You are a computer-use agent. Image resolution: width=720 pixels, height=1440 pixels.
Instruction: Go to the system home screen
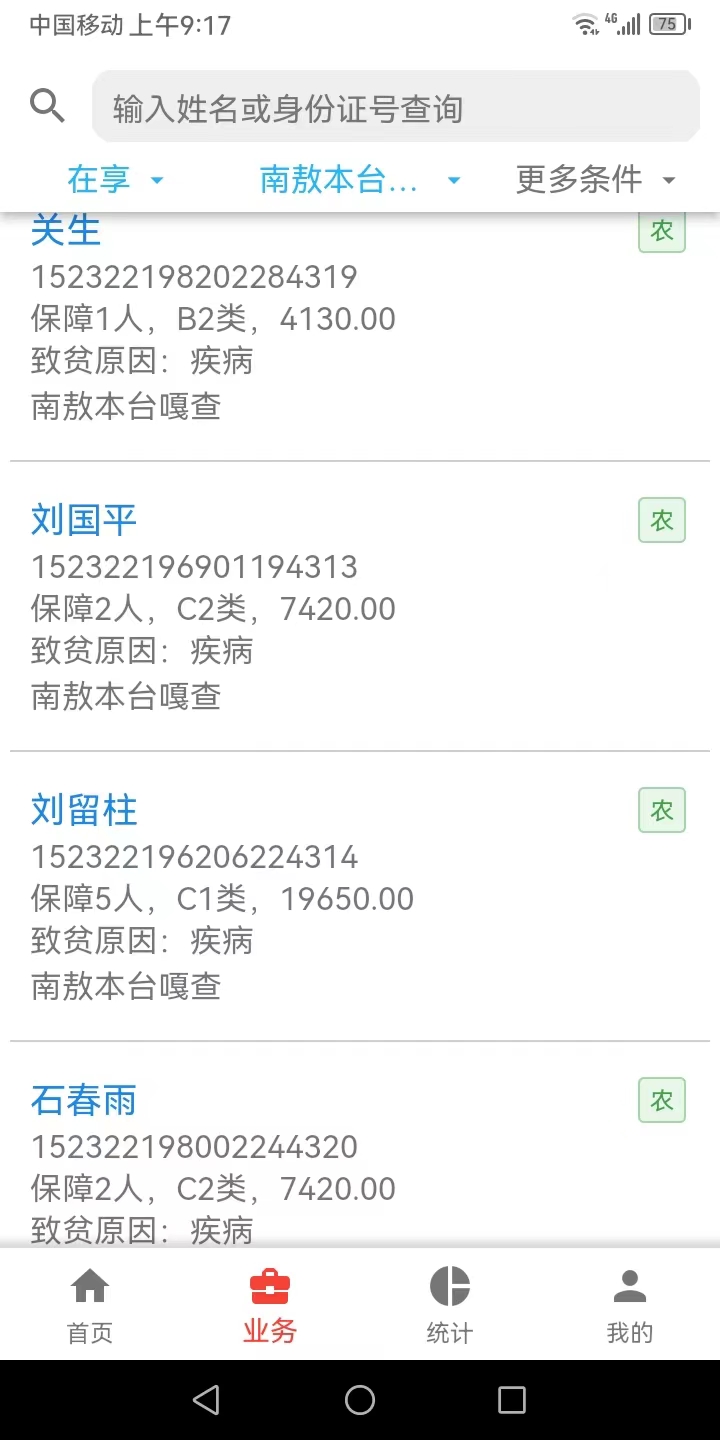point(360,1400)
